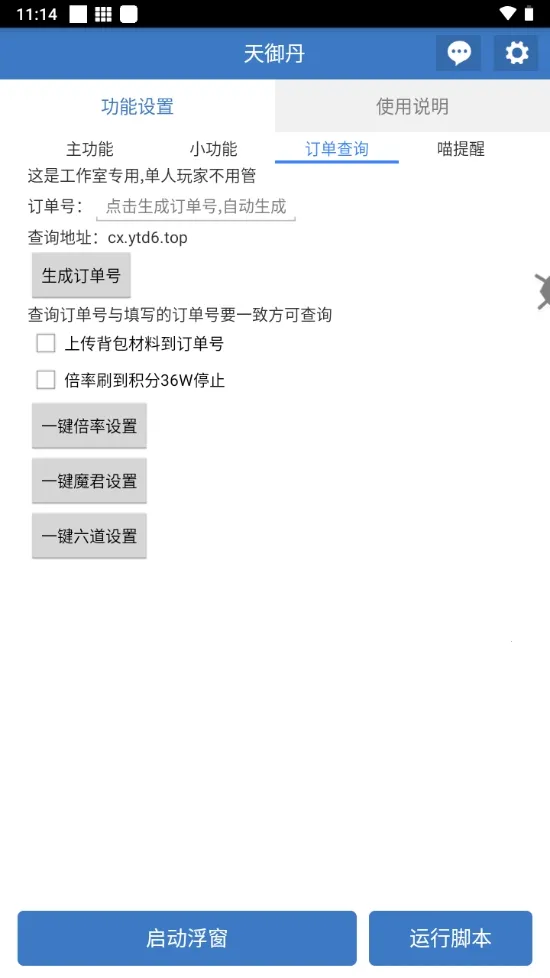Tap 运行脚本 to run script

450,938
